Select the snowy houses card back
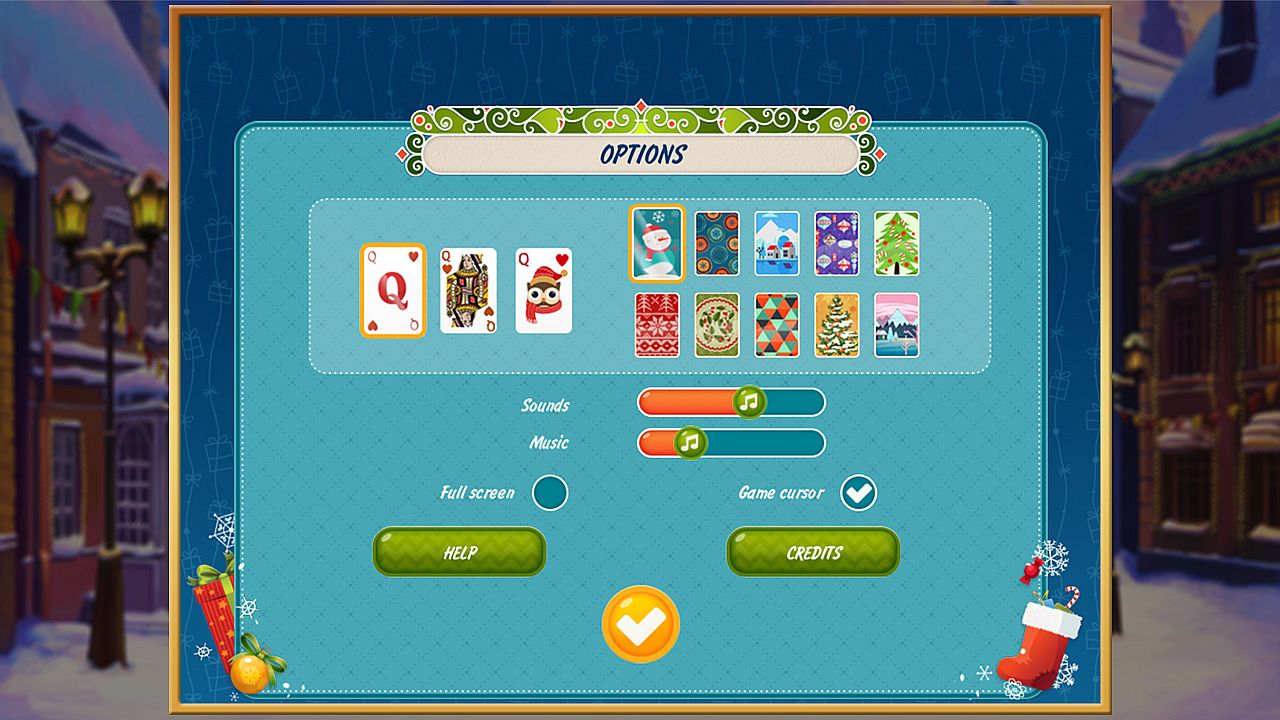The width and height of the screenshot is (1280, 720). tap(777, 243)
